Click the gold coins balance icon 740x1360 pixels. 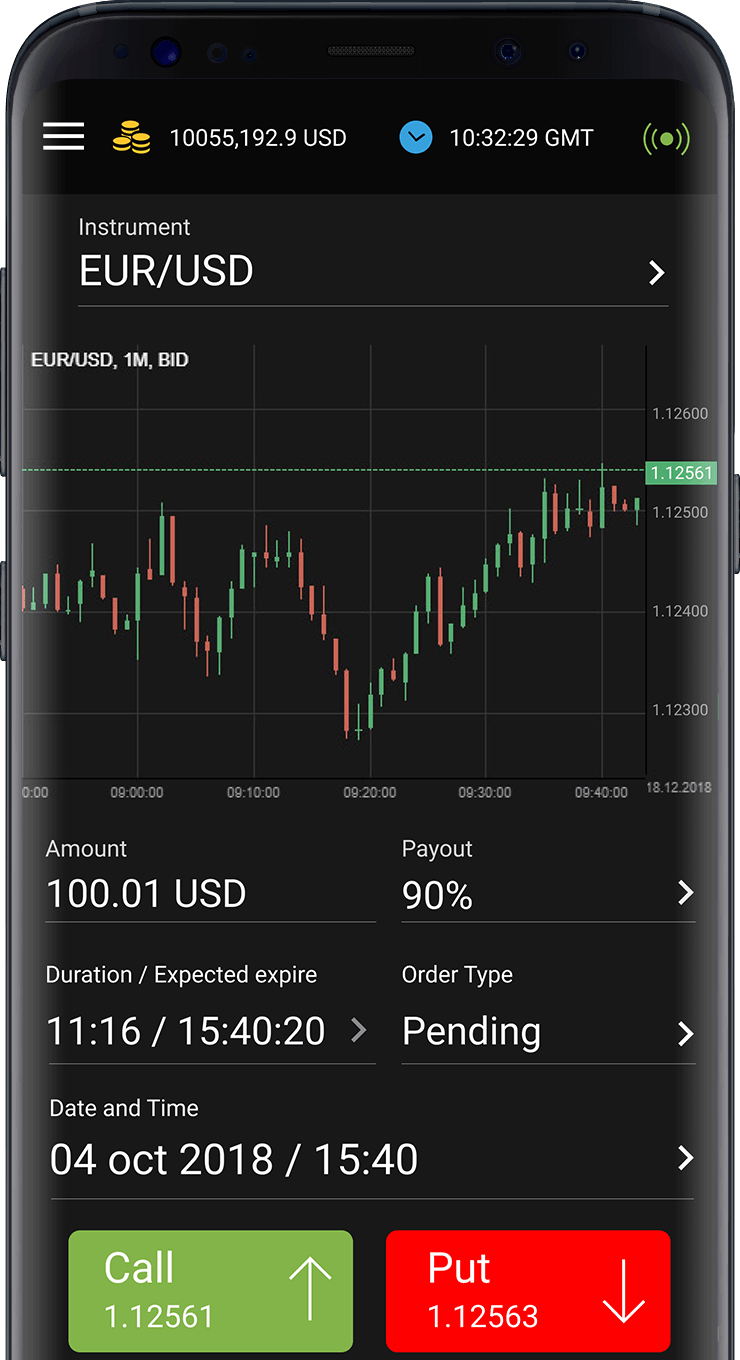click(131, 137)
